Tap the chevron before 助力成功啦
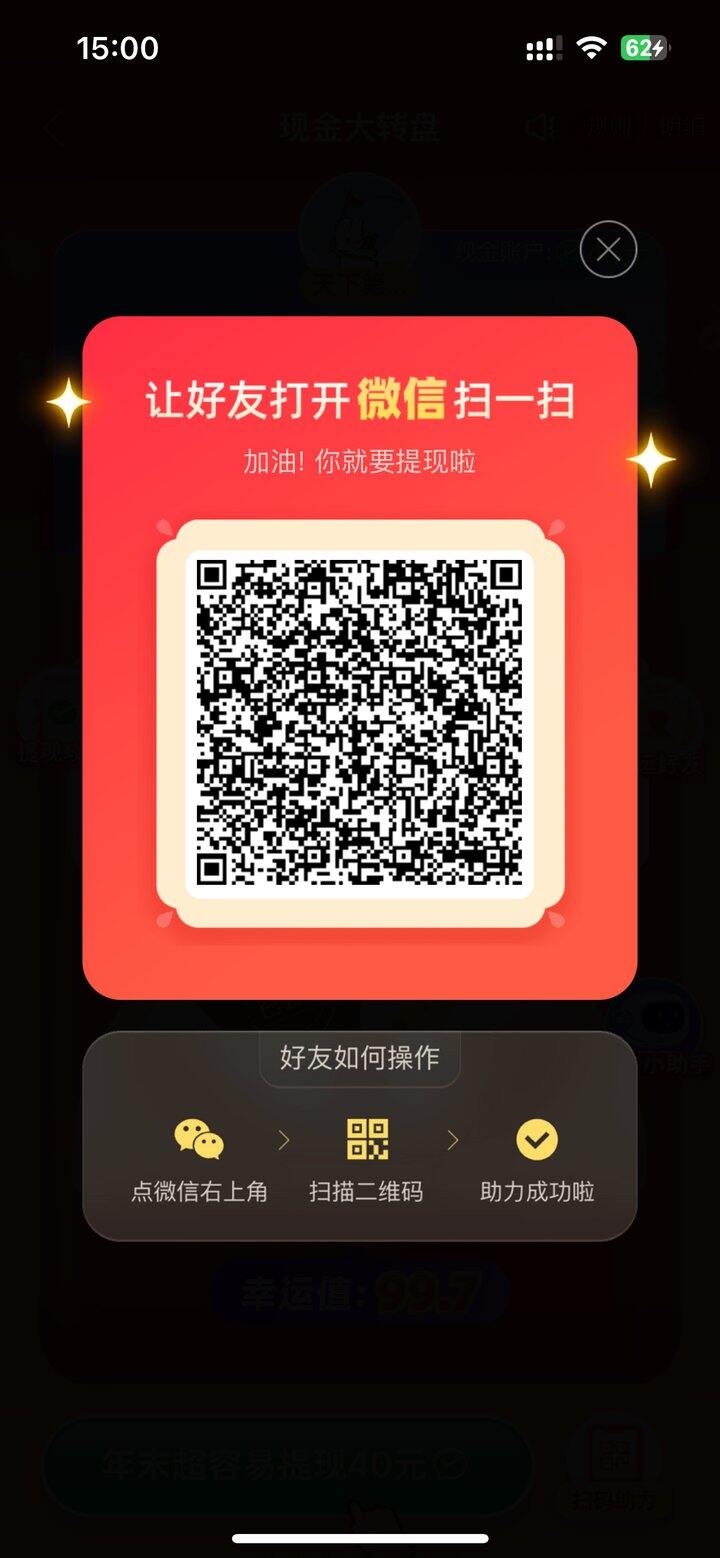The height and width of the screenshot is (1558, 720). [x=452, y=1139]
